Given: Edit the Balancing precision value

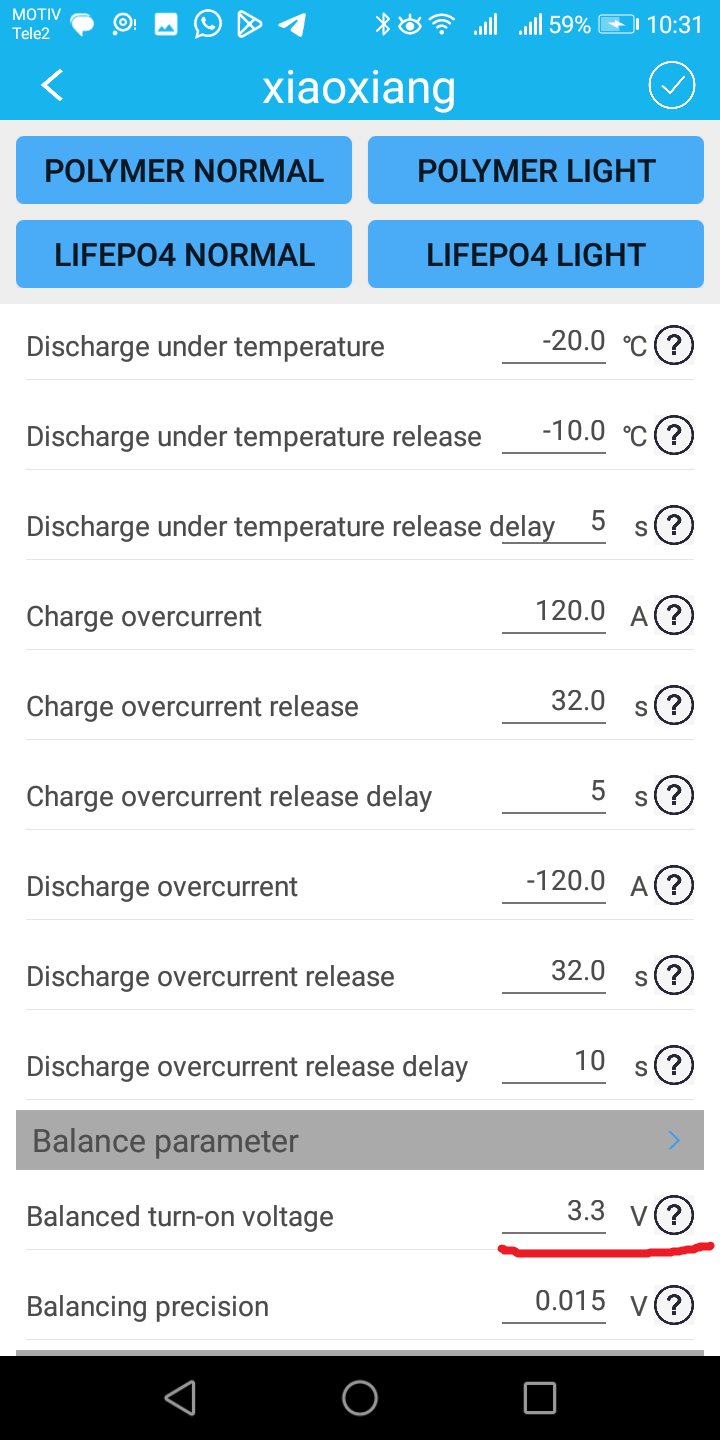Looking at the screenshot, I should click(555, 1302).
